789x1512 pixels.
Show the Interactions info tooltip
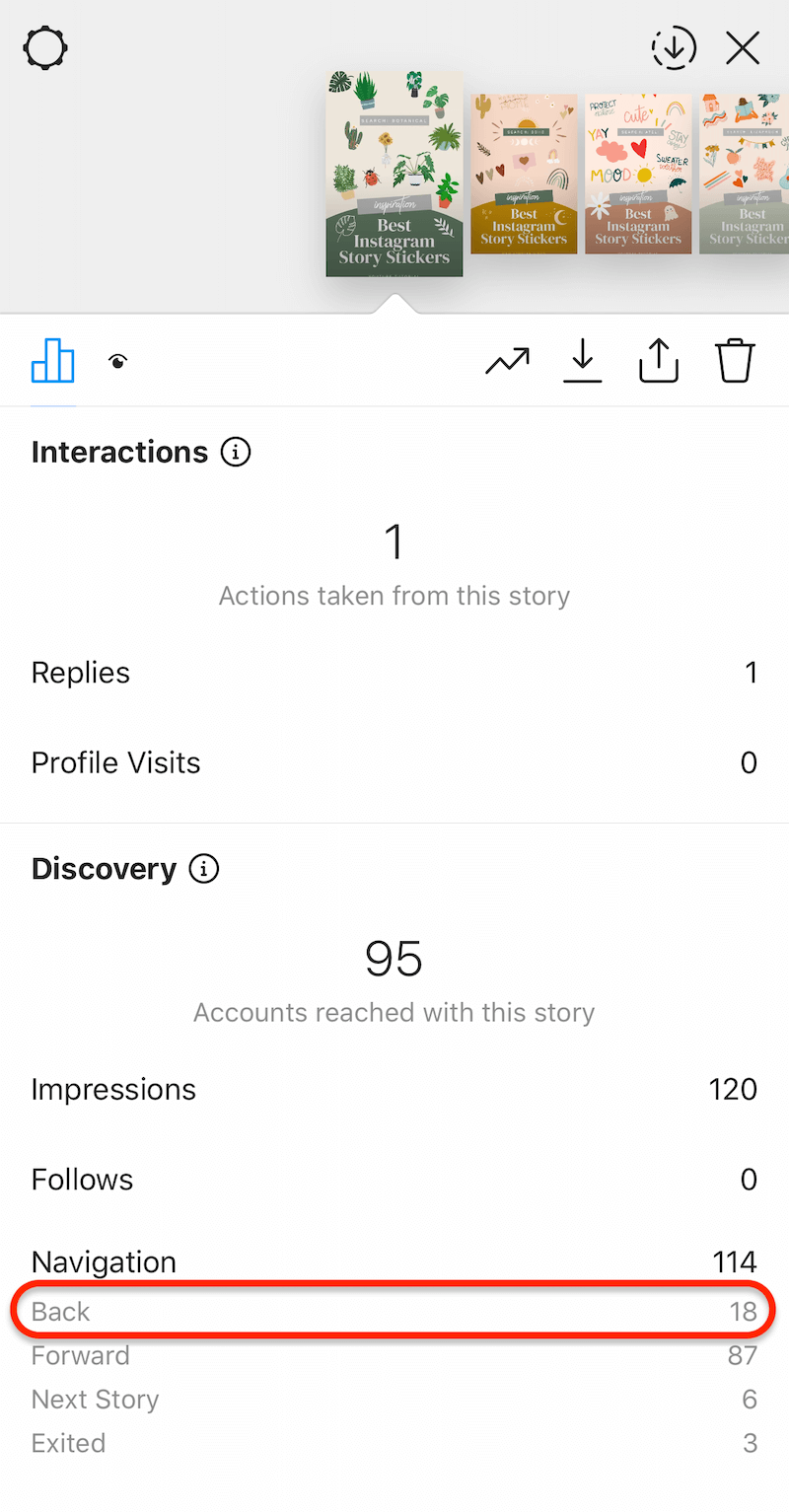click(236, 452)
